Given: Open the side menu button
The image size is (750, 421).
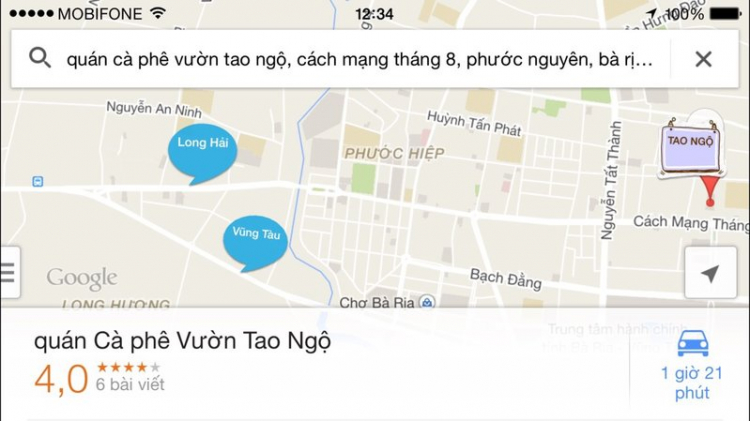Looking at the screenshot, I should [9, 272].
